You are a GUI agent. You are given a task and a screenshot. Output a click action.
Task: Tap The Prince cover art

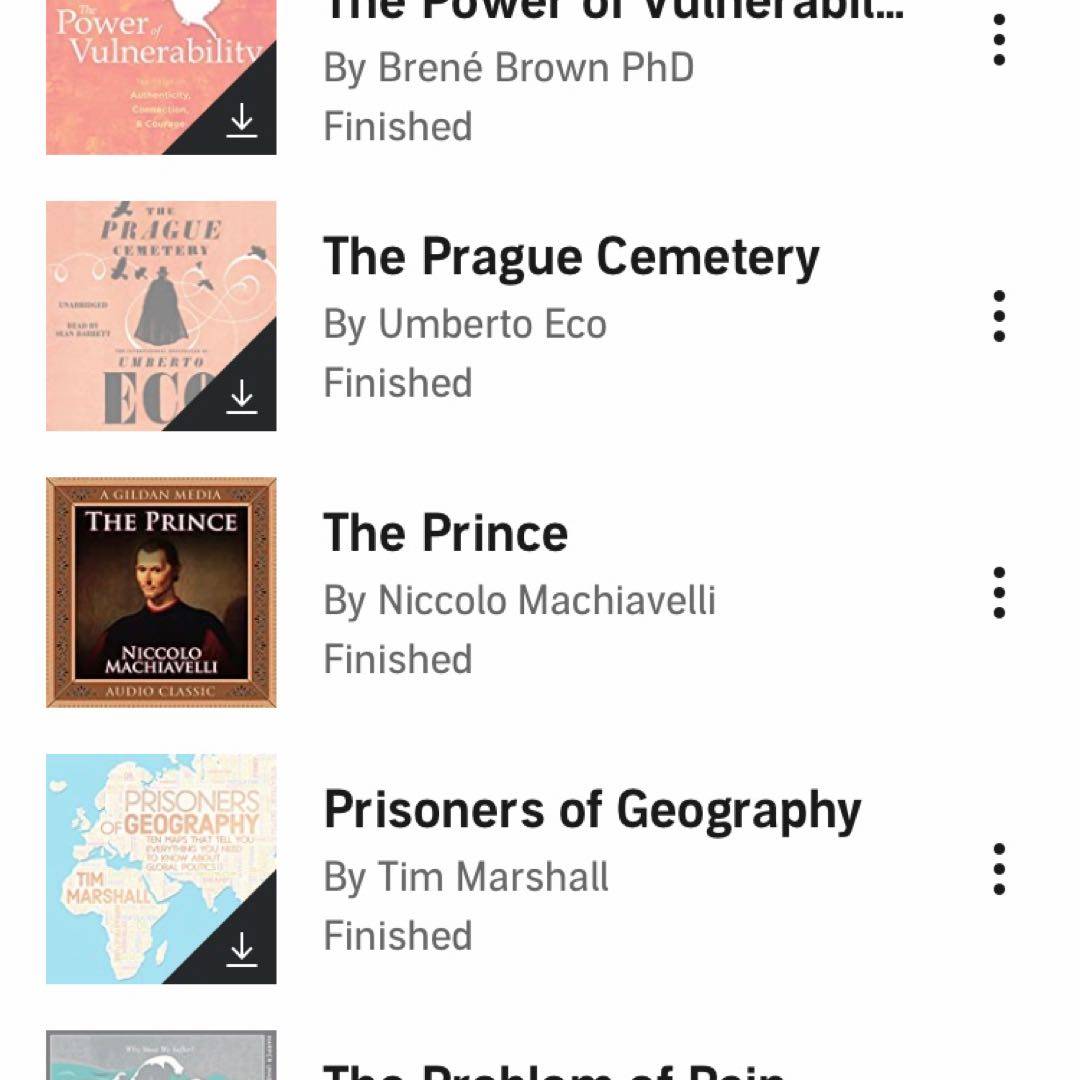point(161,592)
